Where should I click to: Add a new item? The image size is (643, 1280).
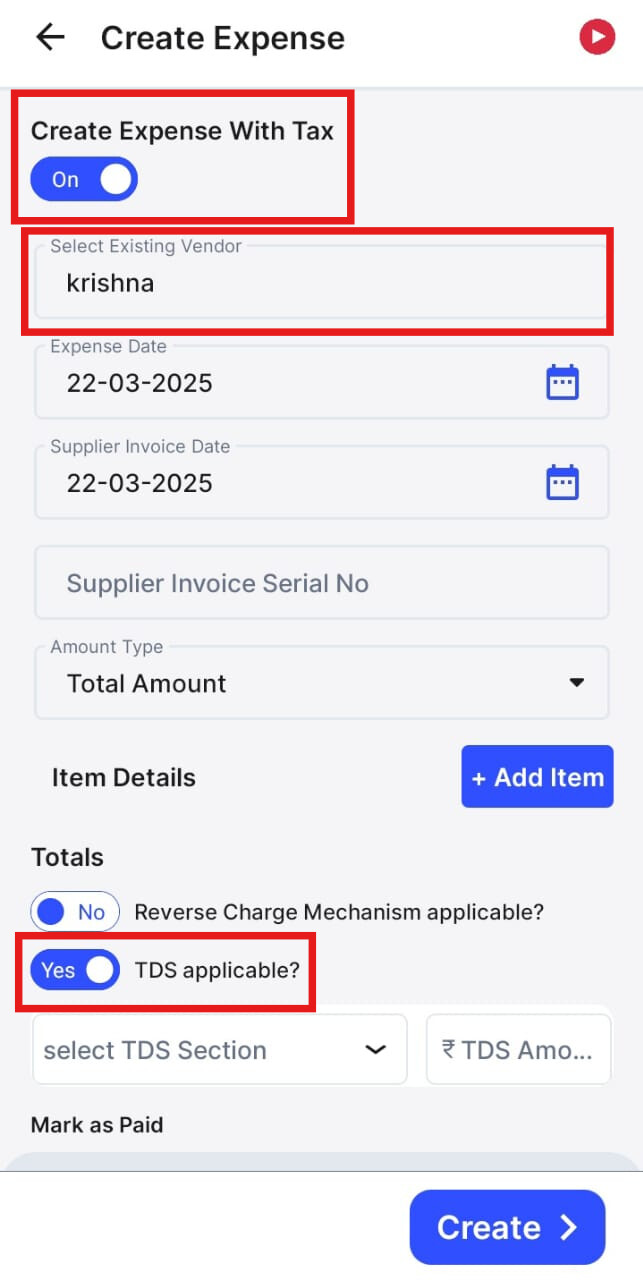click(537, 777)
